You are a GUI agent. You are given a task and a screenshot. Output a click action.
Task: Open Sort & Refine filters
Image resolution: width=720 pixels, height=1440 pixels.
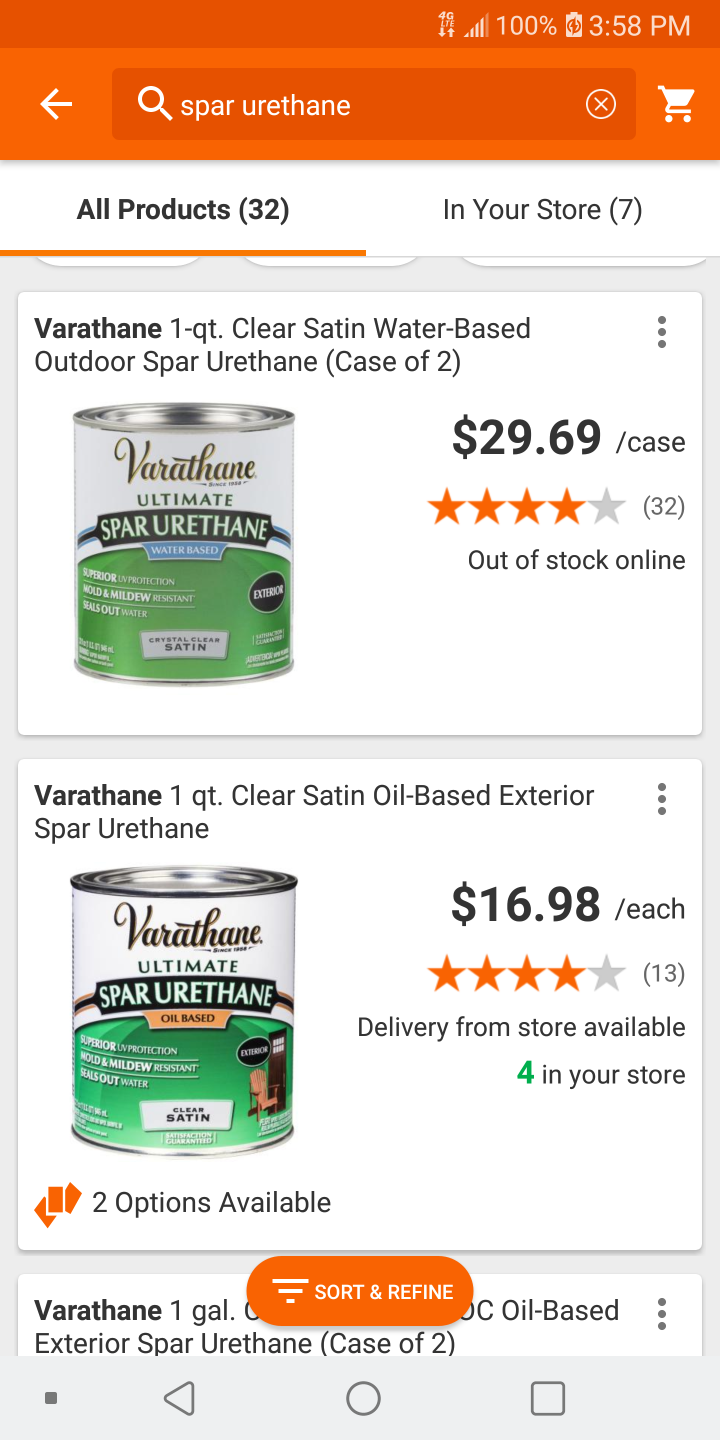click(x=360, y=1292)
